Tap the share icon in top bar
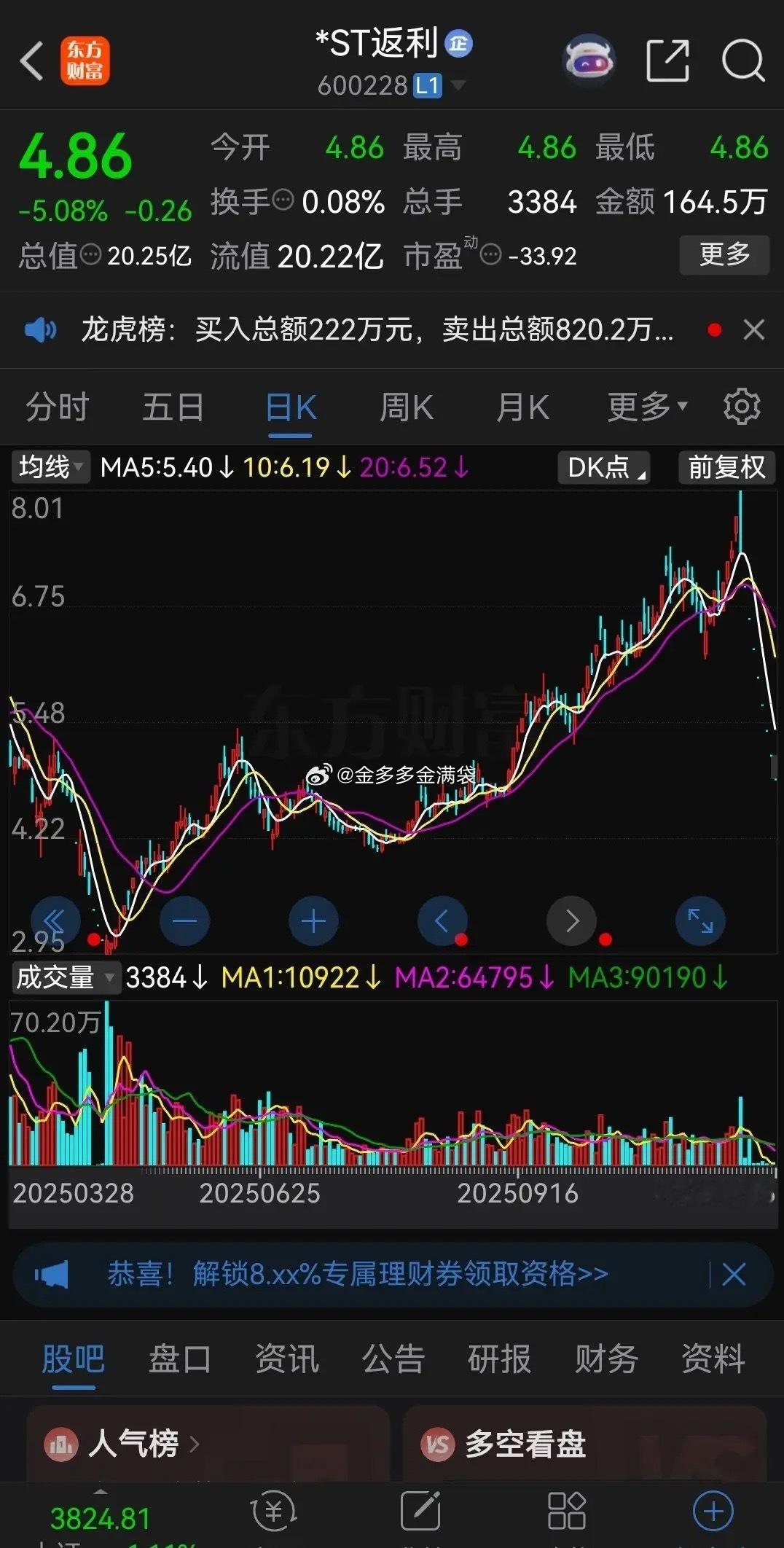The image size is (784, 1548). 668,60
